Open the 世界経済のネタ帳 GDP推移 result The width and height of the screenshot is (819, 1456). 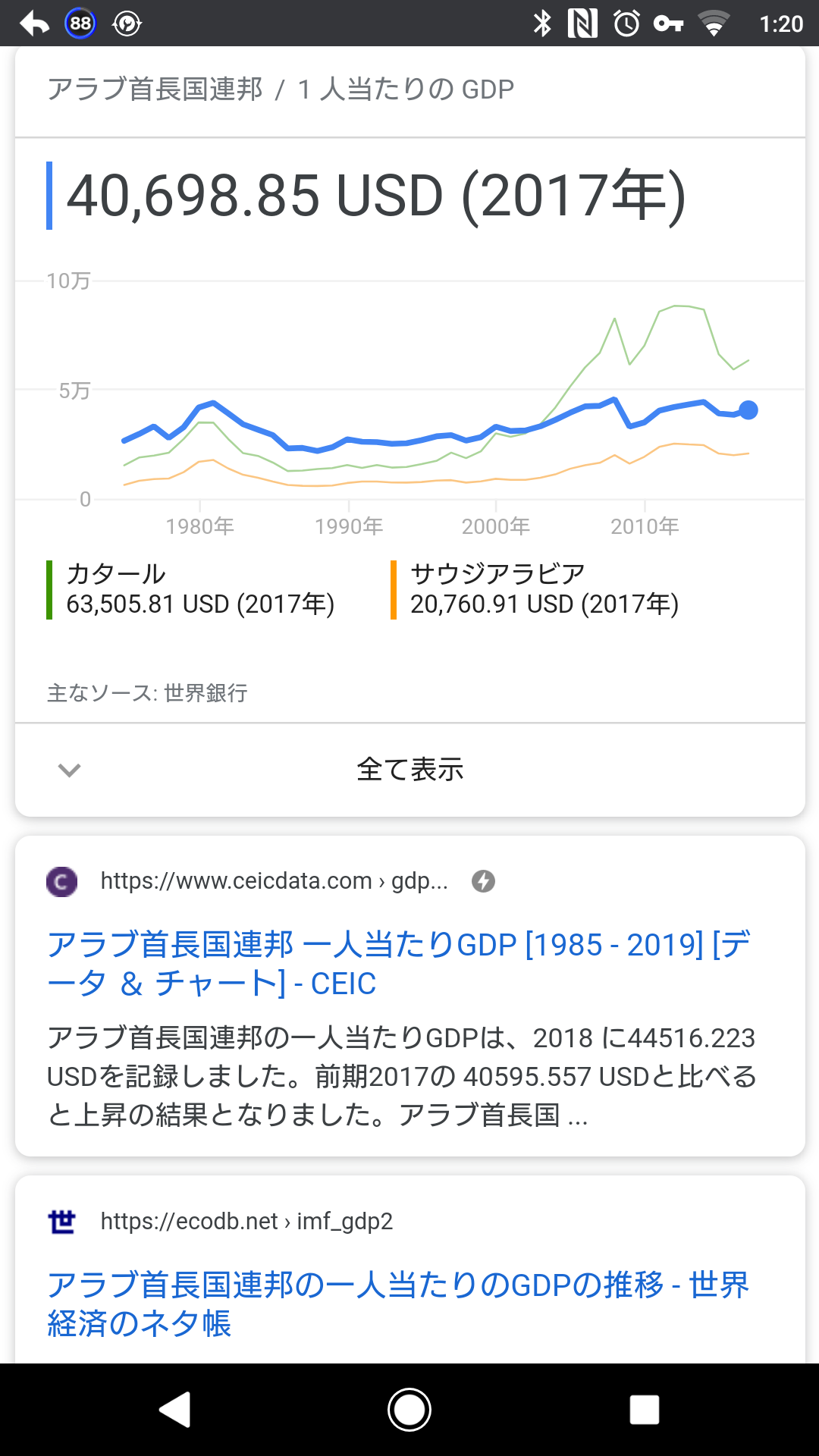click(399, 1304)
